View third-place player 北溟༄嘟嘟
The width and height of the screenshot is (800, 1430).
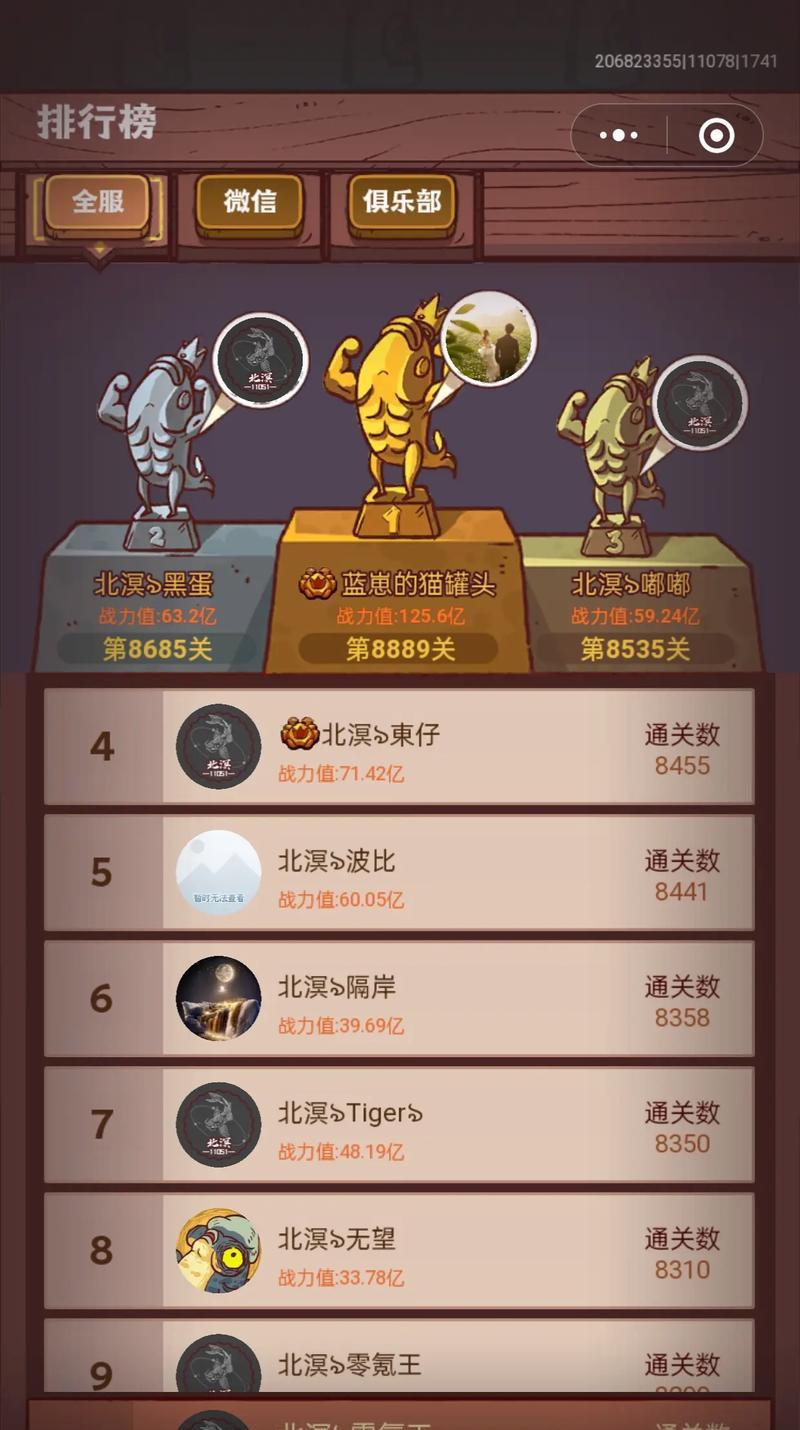700,402
